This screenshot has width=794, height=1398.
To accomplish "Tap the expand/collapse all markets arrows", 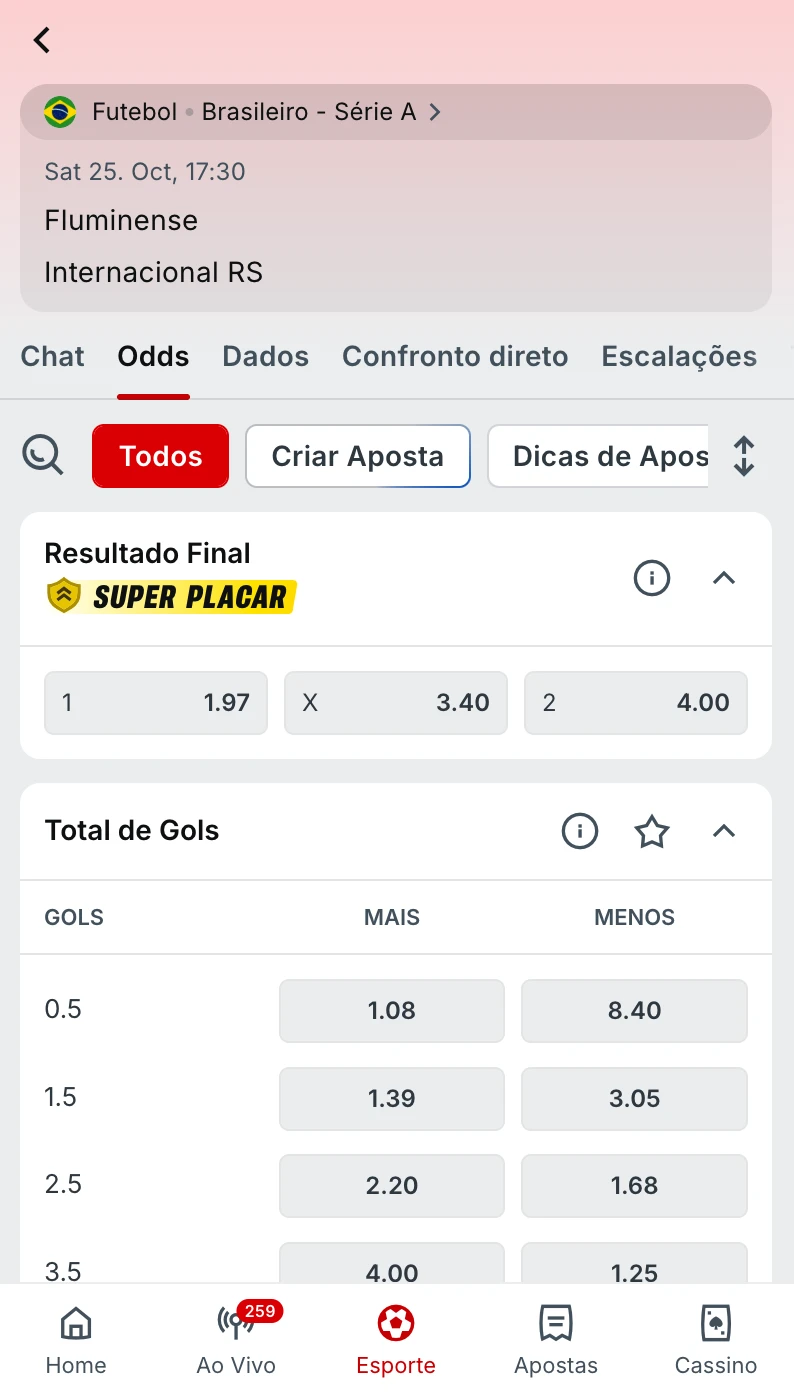I will (x=744, y=456).
